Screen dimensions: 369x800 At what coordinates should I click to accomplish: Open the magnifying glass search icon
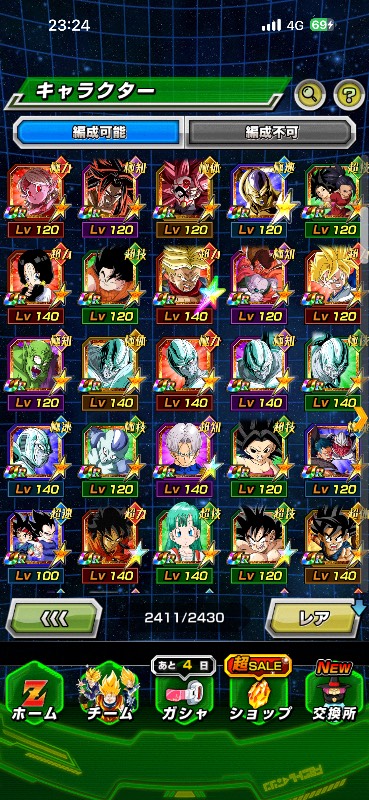pos(310,93)
